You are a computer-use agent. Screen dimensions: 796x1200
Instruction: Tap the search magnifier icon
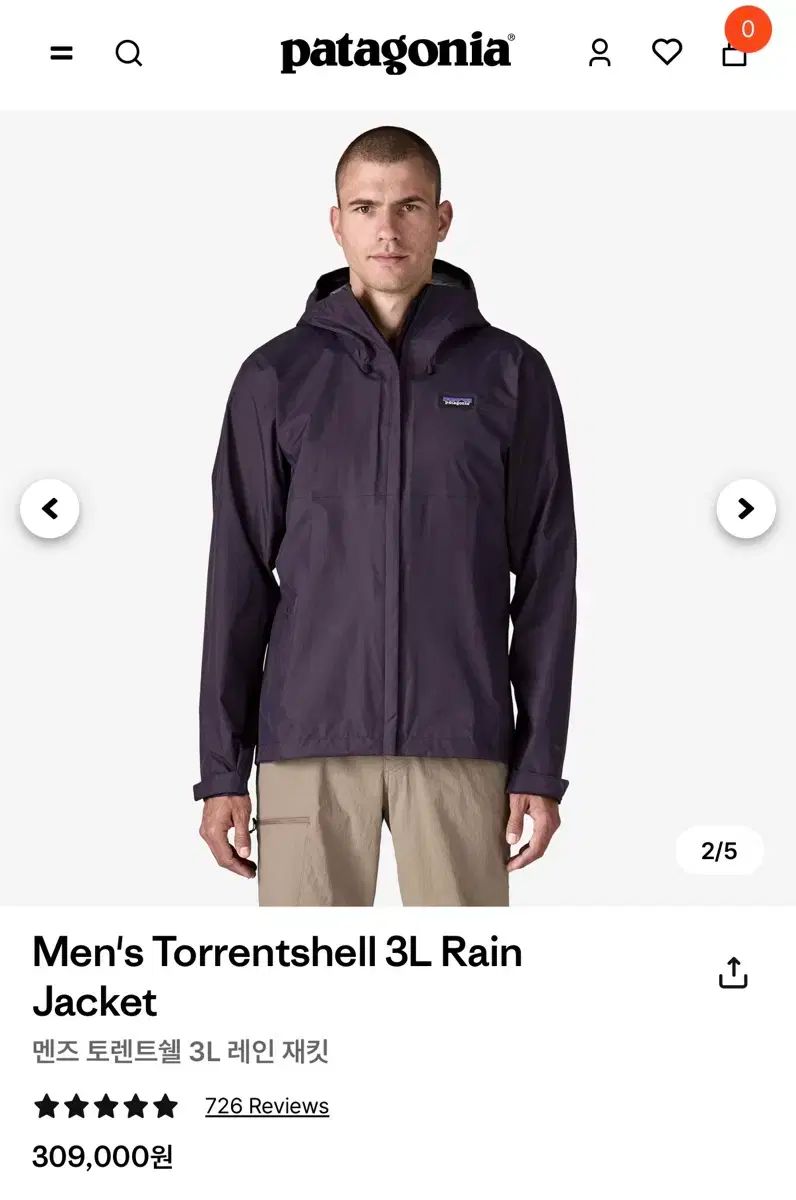click(129, 53)
